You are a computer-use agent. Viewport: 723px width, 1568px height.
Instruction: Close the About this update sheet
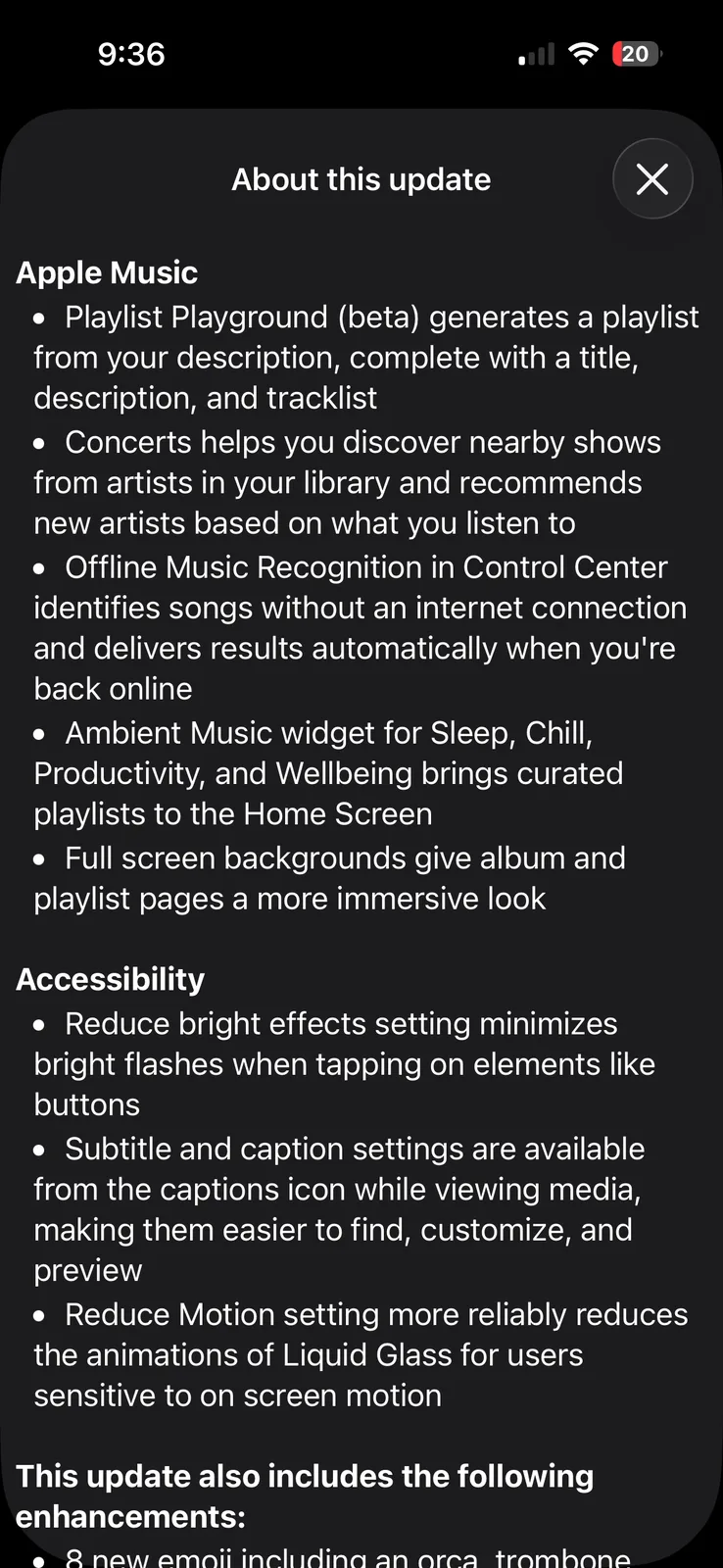click(x=652, y=178)
